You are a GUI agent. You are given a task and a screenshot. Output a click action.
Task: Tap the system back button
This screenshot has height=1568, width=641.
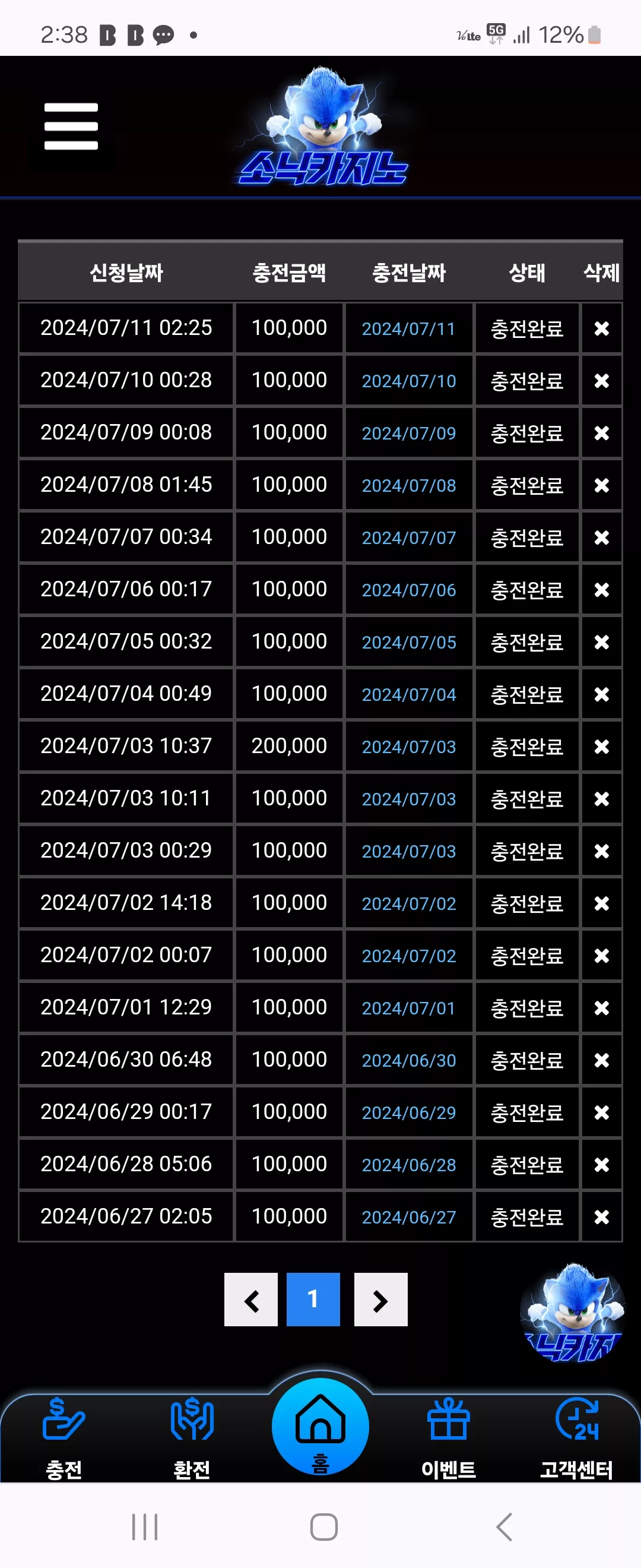(504, 1526)
